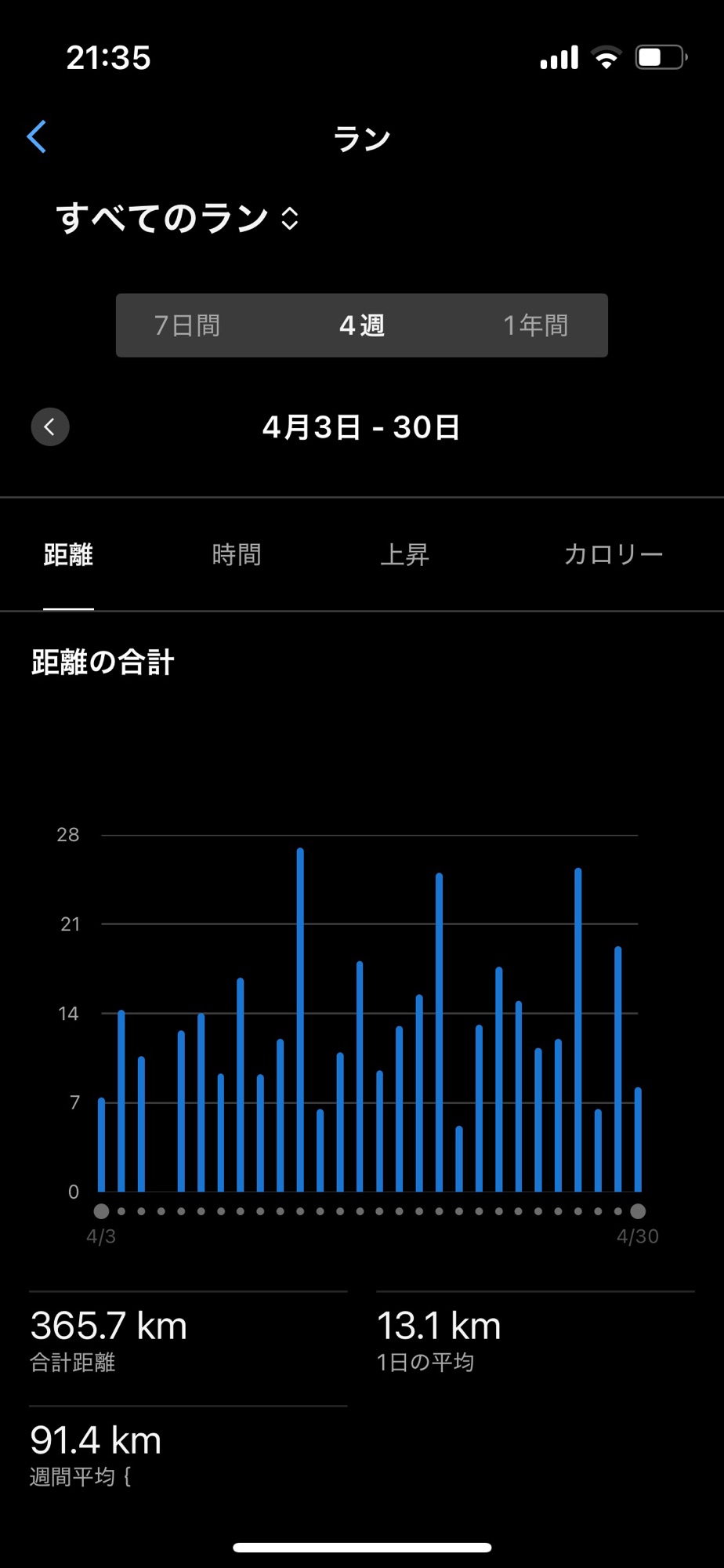This screenshot has width=724, height=1568.
Task: Select the 4週 range segment
Action: [362, 325]
